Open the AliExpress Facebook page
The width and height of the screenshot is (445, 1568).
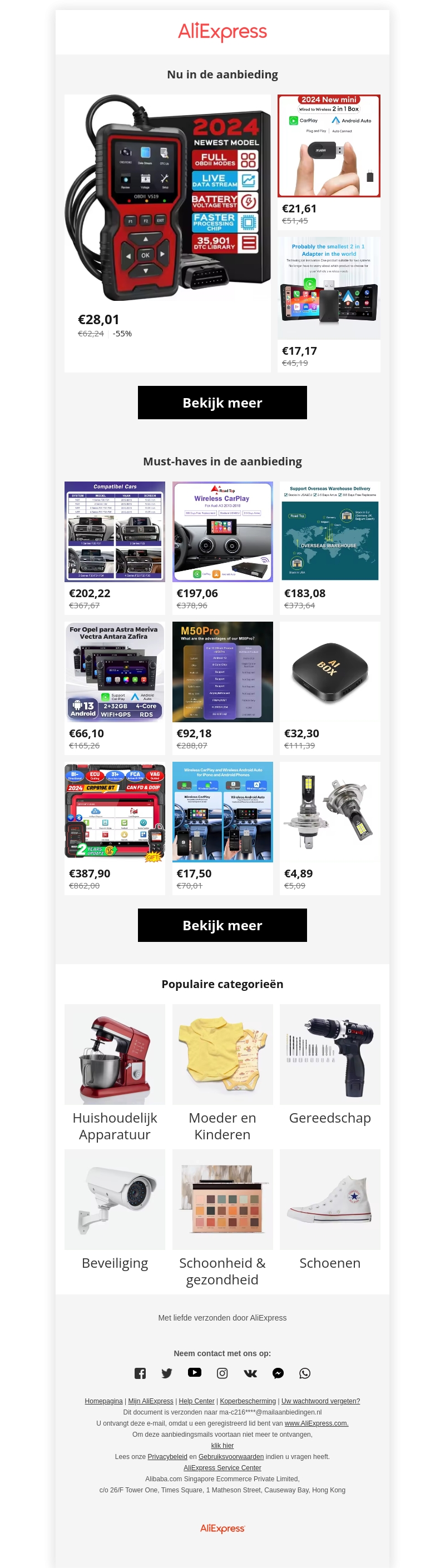click(140, 1373)
